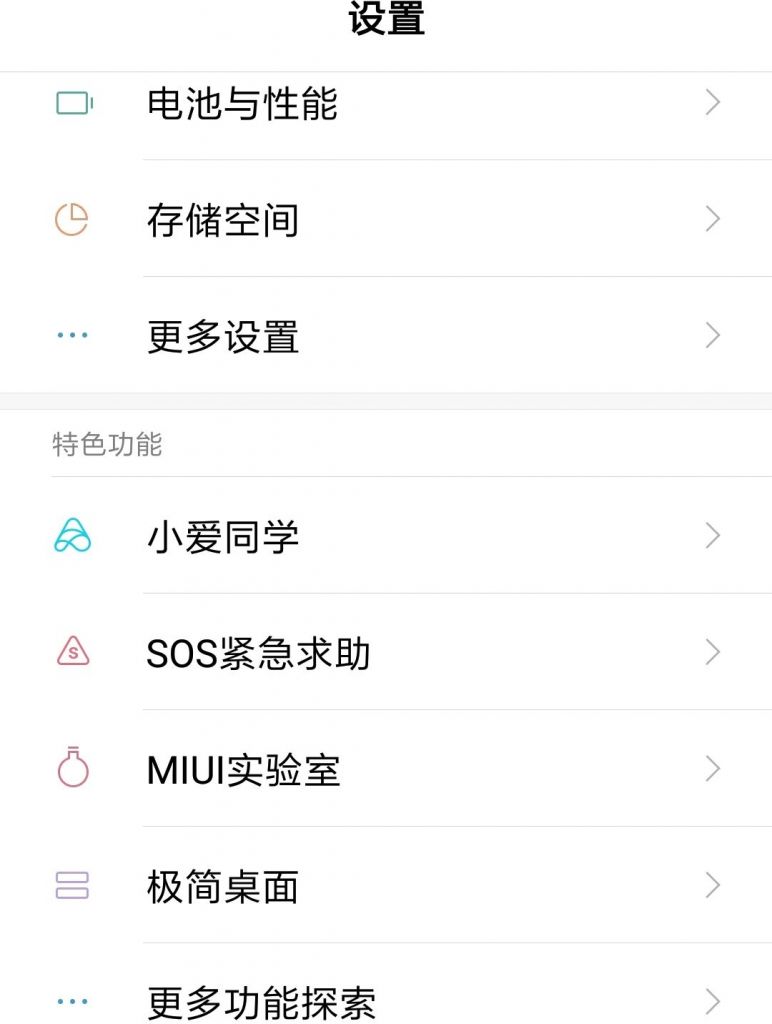Screen dimensions: 772x1024
Task: Click the battery icon beside 电池与性能
Action: pos(72,101)
